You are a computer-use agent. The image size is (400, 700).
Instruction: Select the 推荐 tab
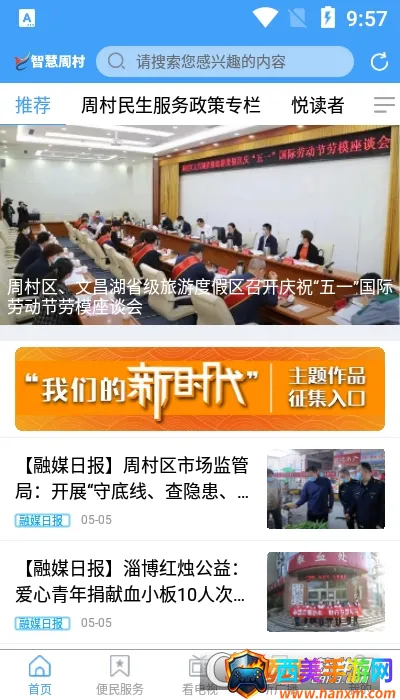tap(33, 105)
